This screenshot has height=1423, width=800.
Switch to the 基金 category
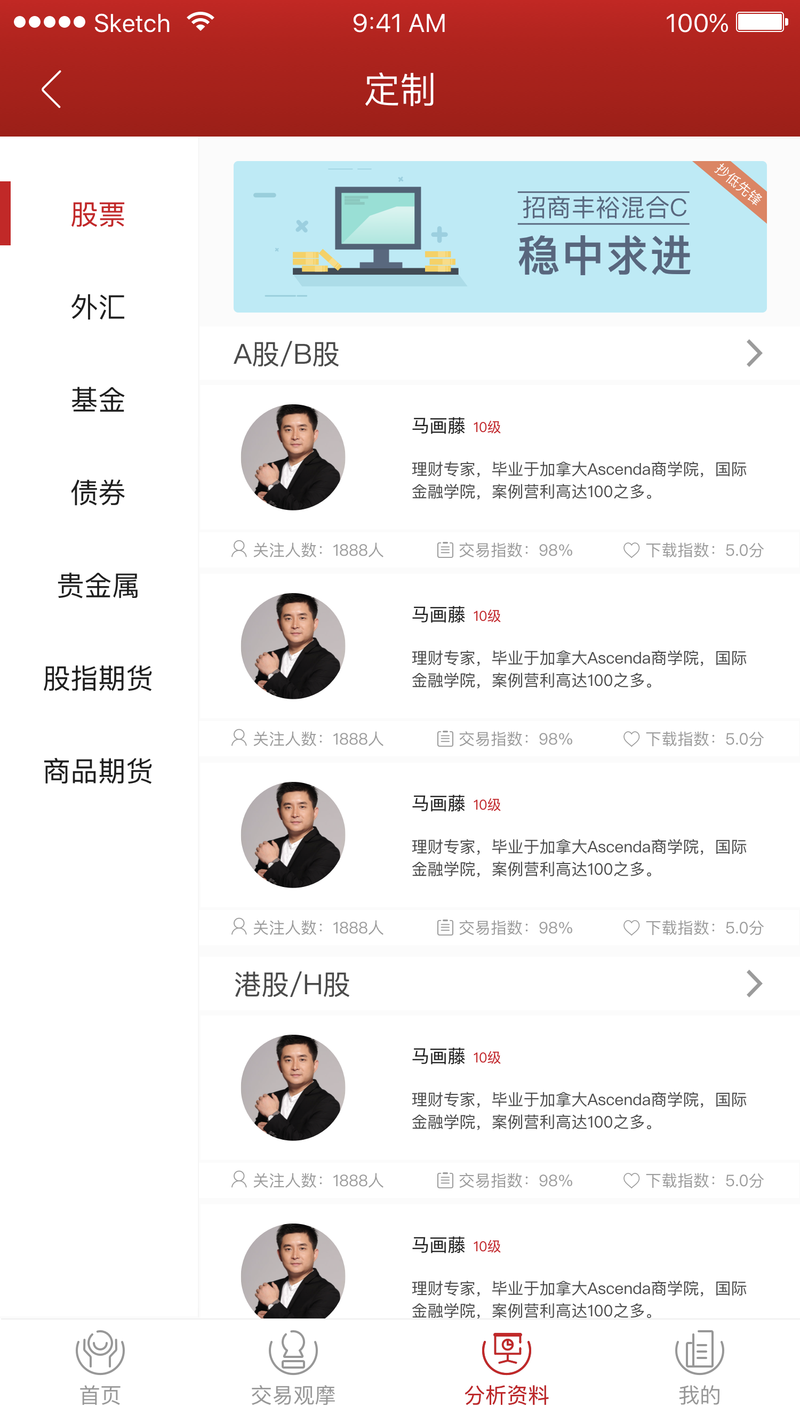click(98, 400)
